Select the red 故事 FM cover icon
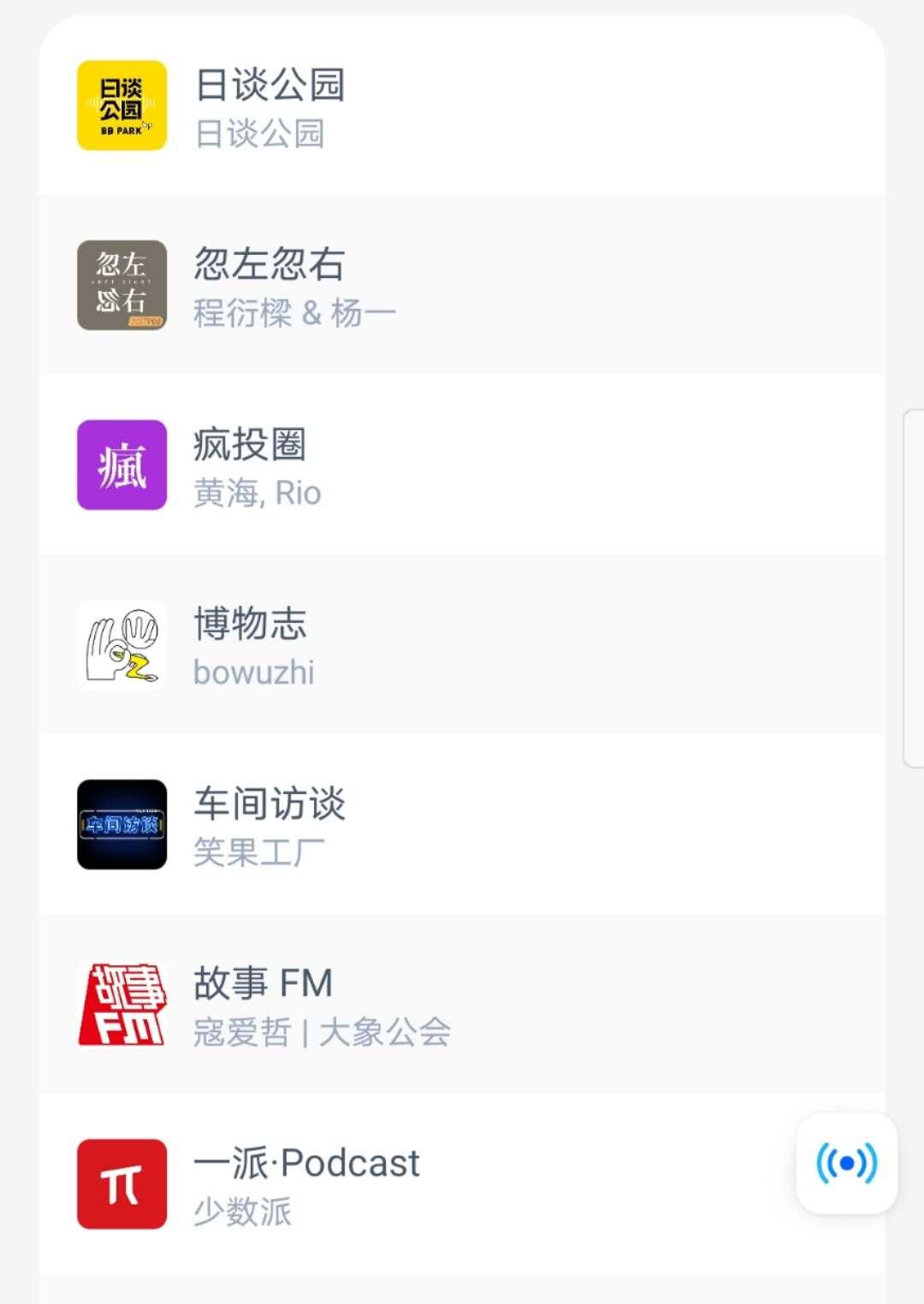The image size is (924, 1304). click(x=121, y=1005)
